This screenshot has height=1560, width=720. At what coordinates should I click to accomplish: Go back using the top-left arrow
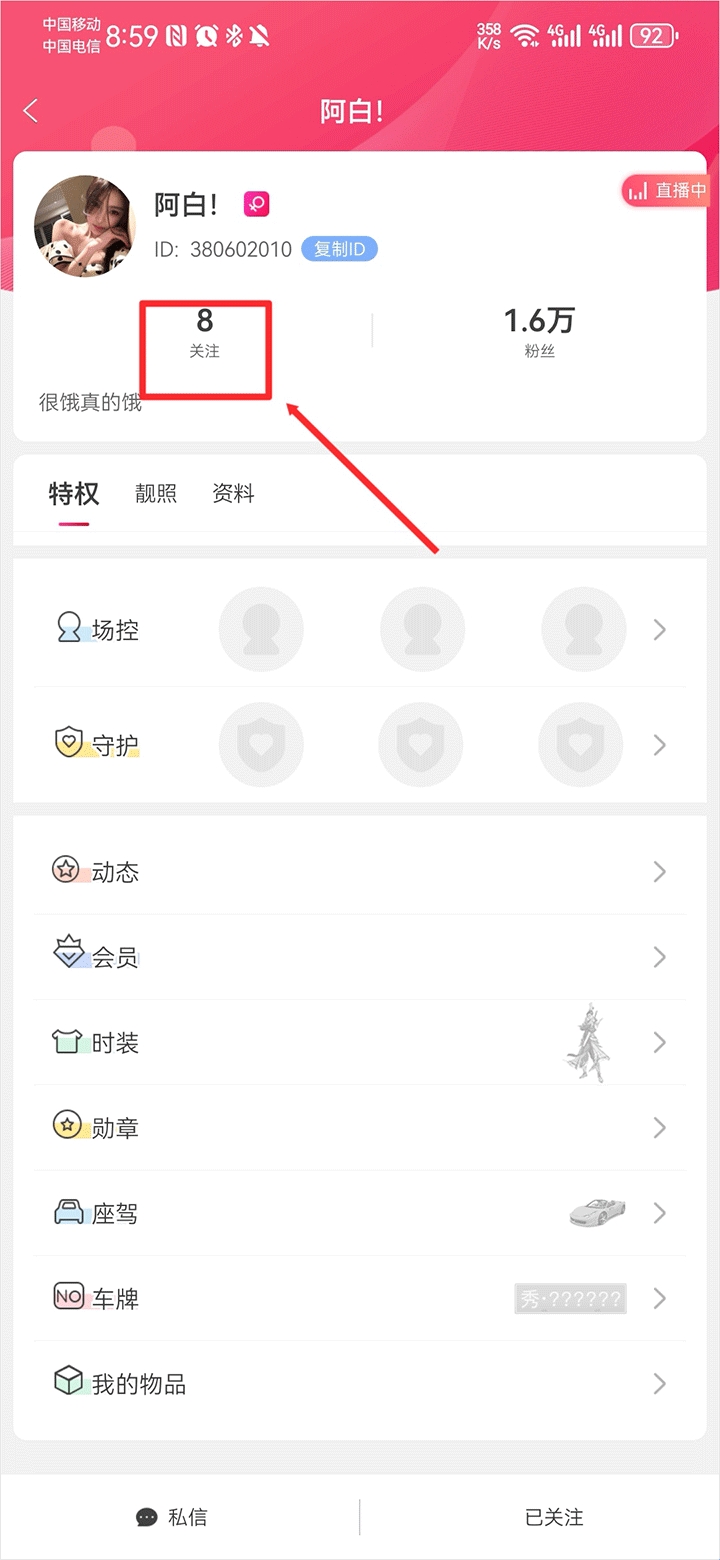tap(31, 111)
